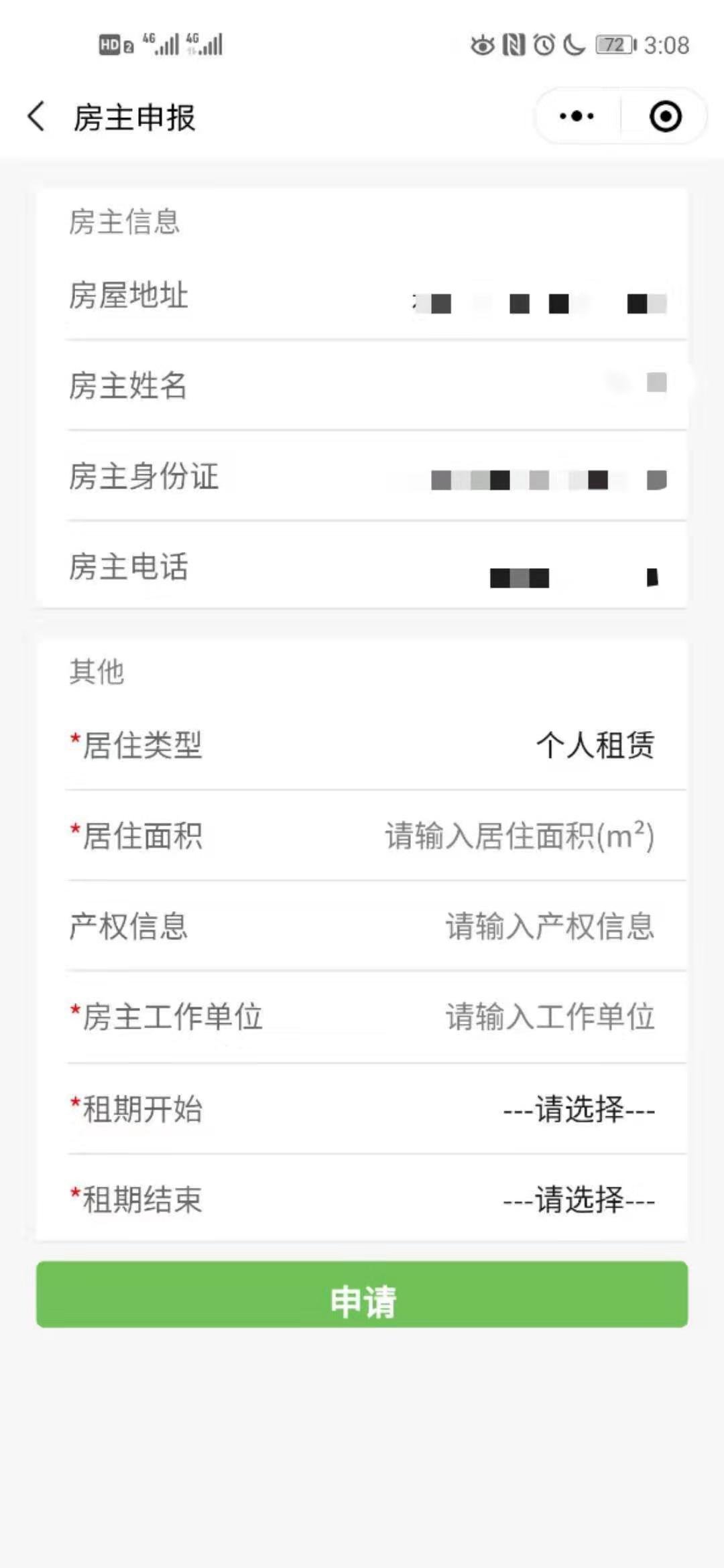The image size is (724, 1568).
Task: Tap the 居住面积 input field
Action: coord(519,836)
